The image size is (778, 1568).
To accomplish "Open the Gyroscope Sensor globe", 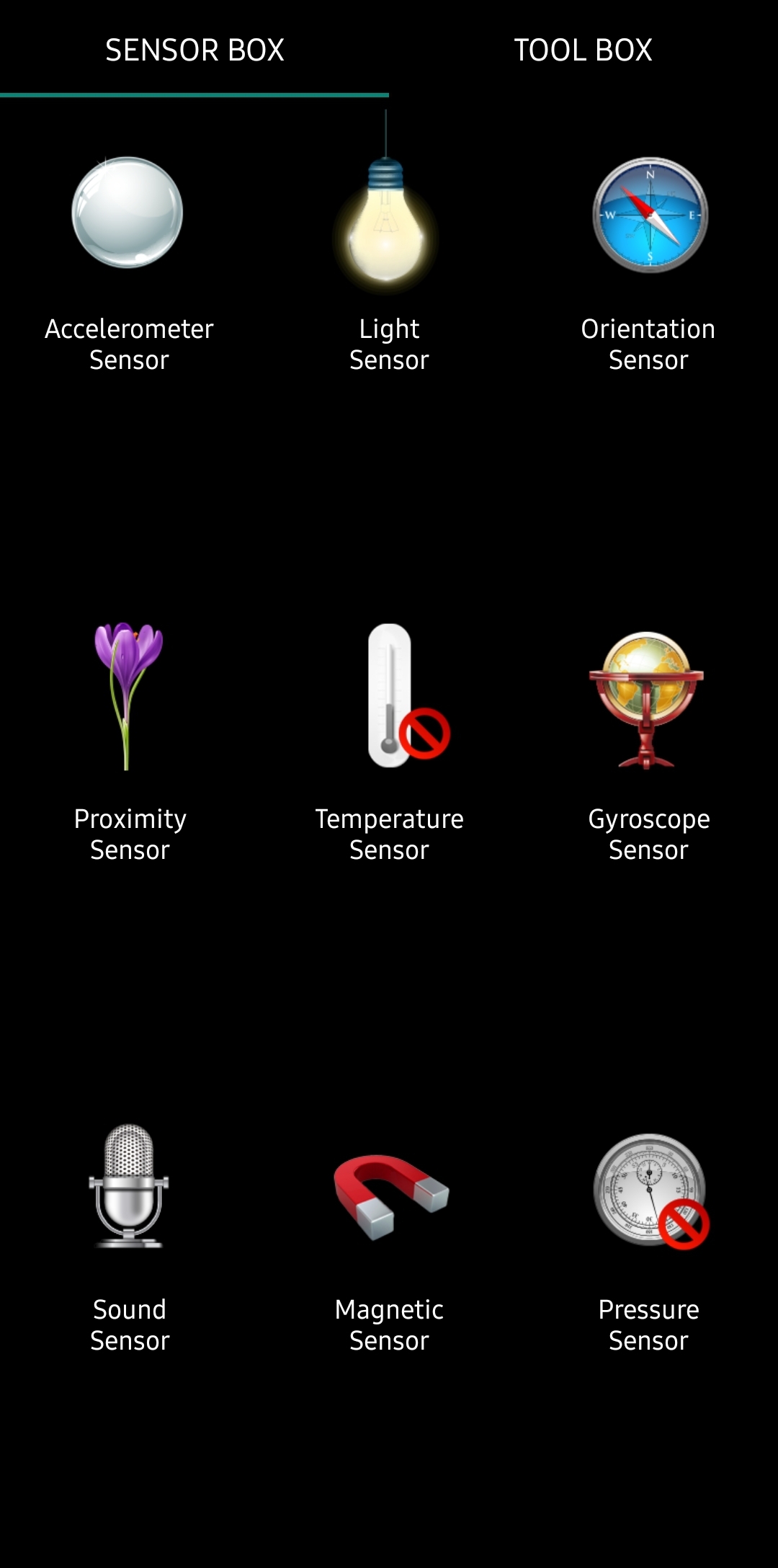I will 646,700.
